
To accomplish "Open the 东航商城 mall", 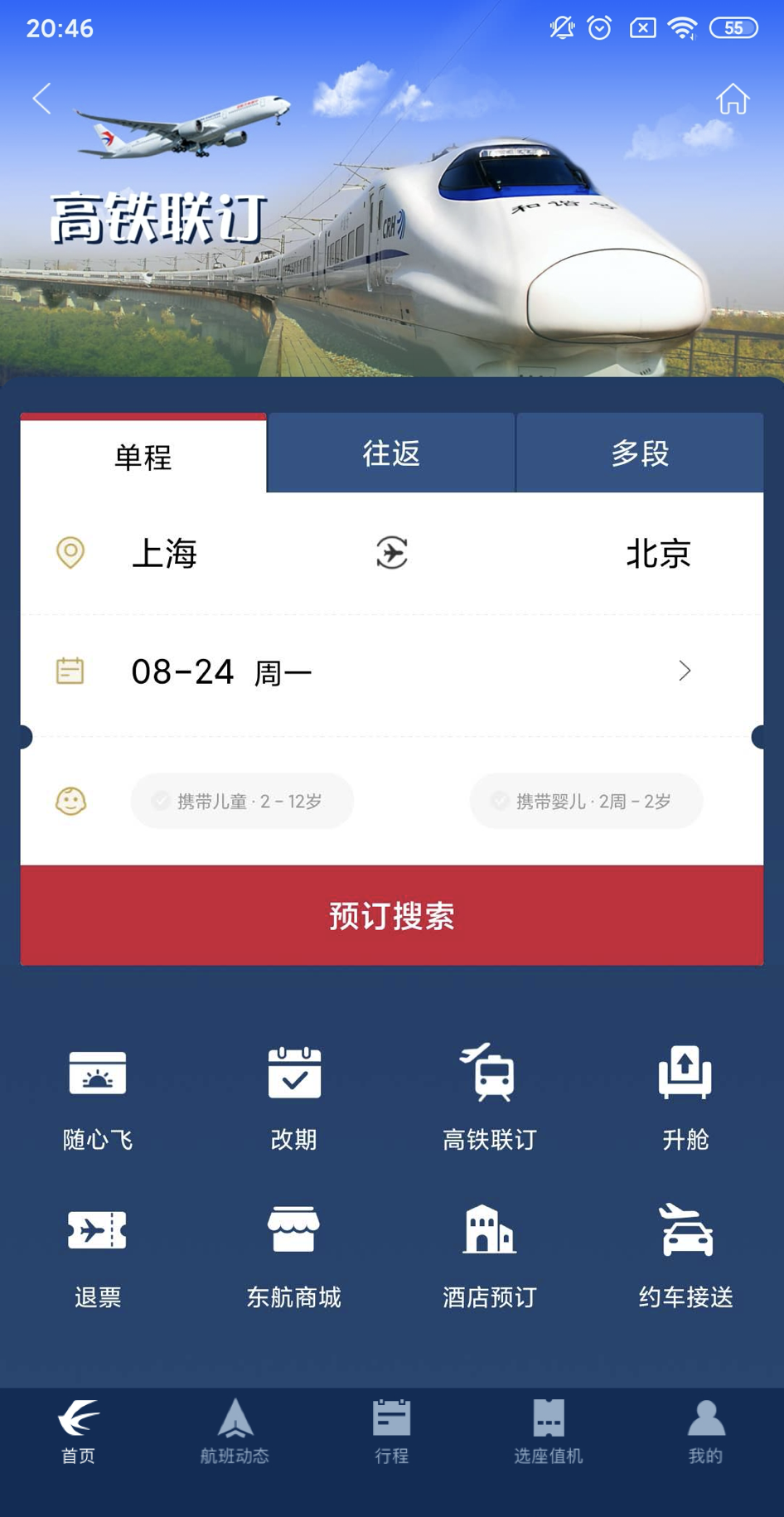I will click(x=293, y=1253).
